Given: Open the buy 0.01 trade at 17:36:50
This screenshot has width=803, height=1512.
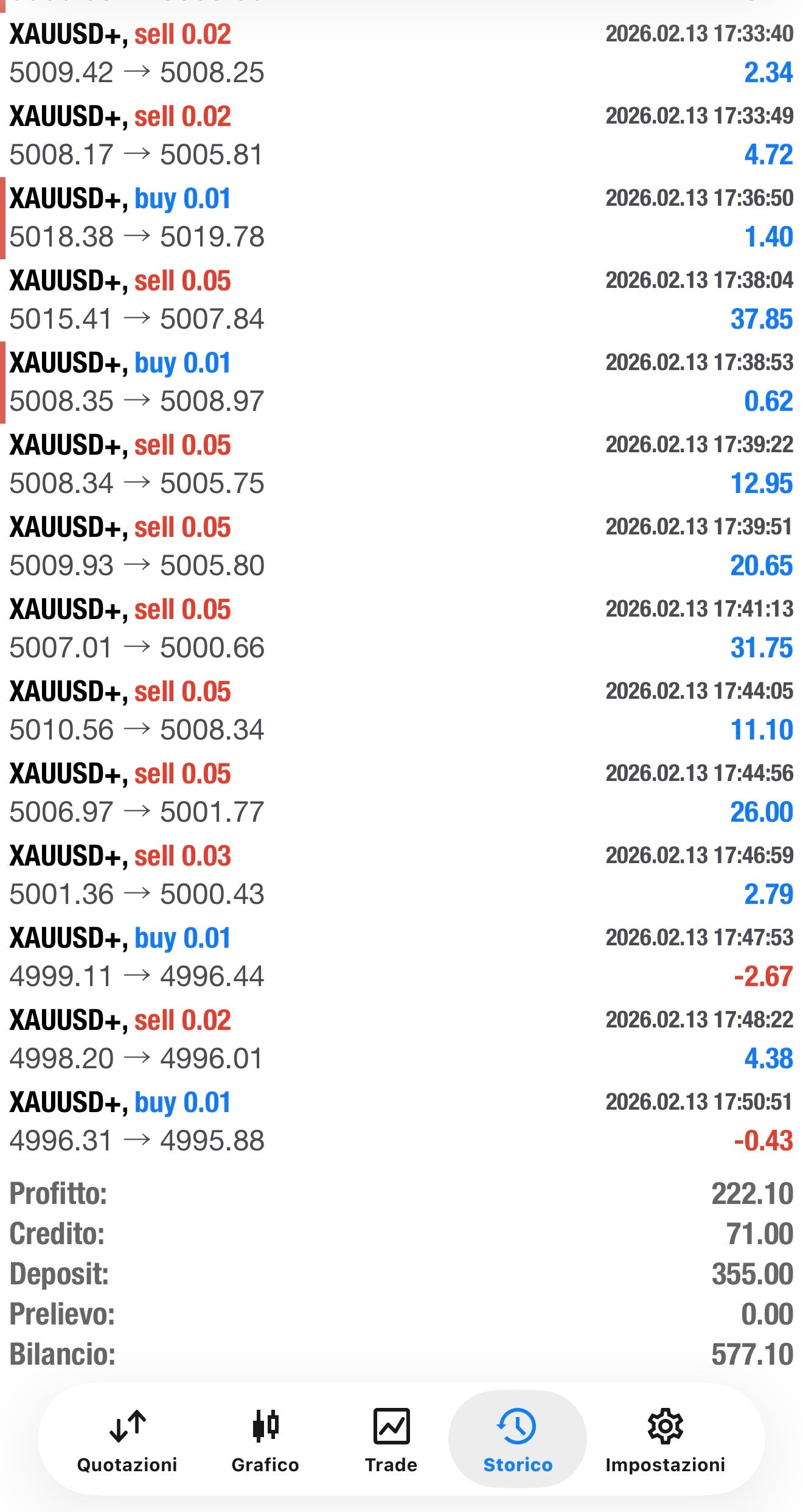Looking at the screenshot, I should click(x=401, y=217).
